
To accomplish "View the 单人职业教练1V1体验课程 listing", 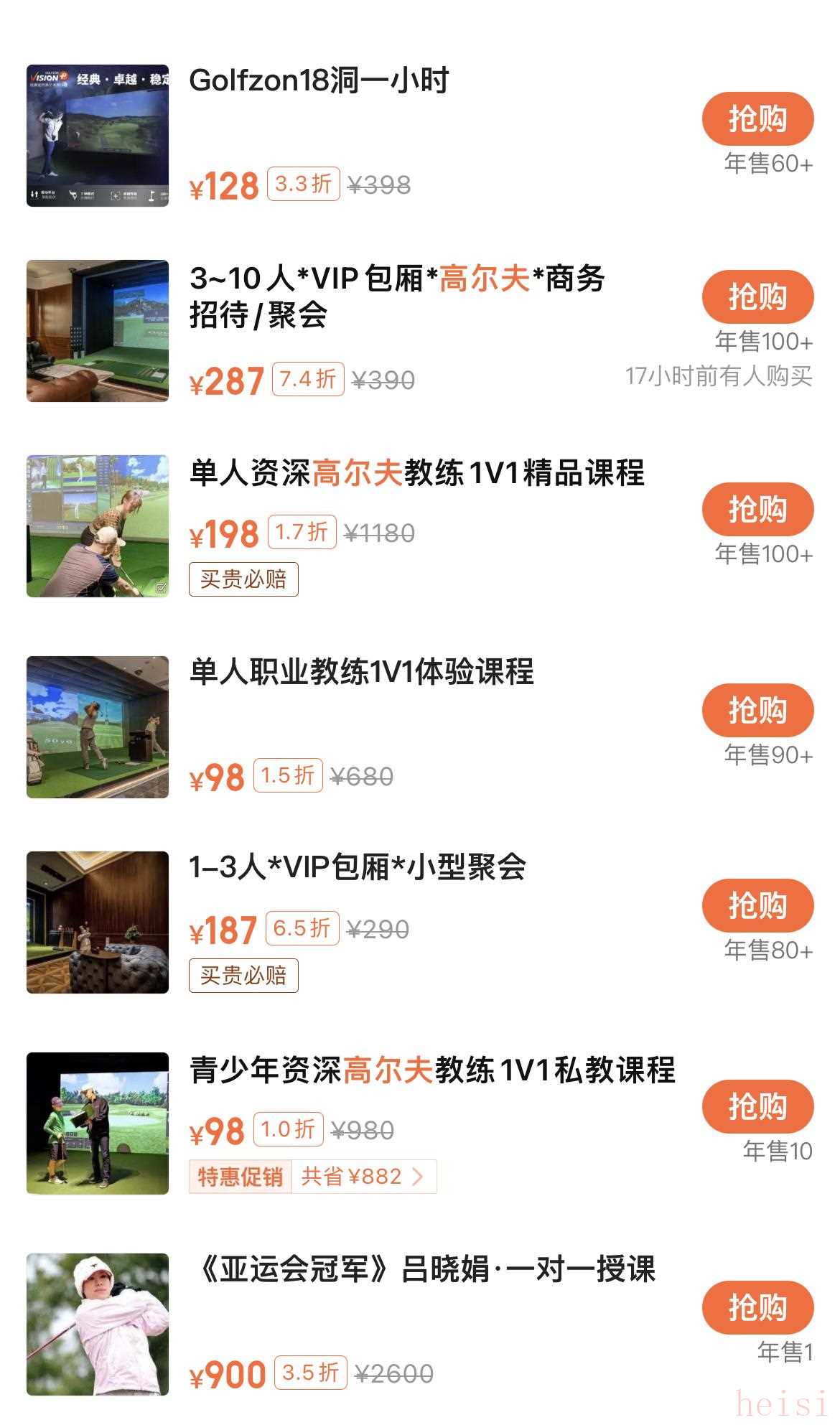I will (x=361, y=672).
